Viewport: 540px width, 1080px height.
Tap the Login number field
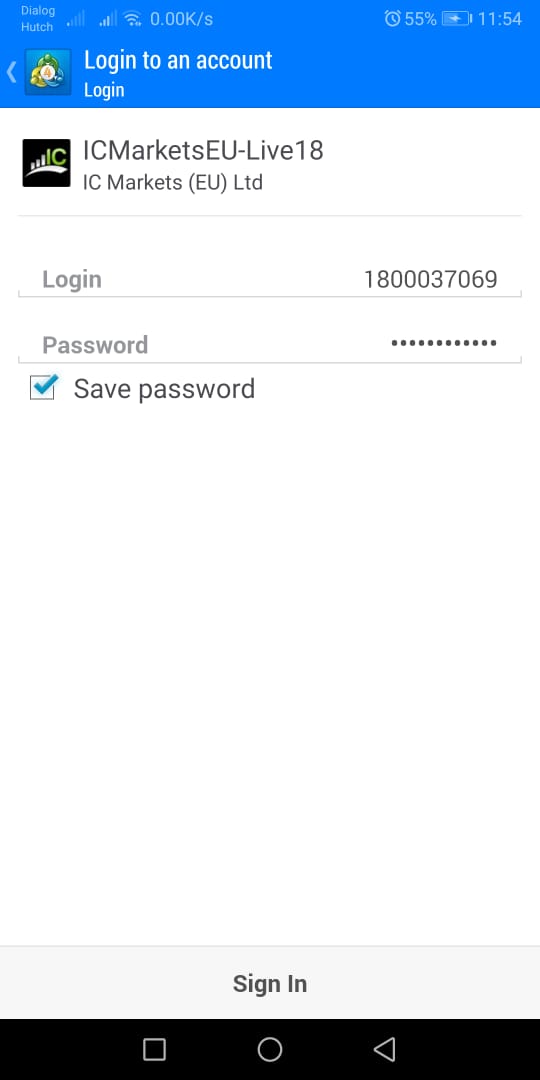pos(269,280)
